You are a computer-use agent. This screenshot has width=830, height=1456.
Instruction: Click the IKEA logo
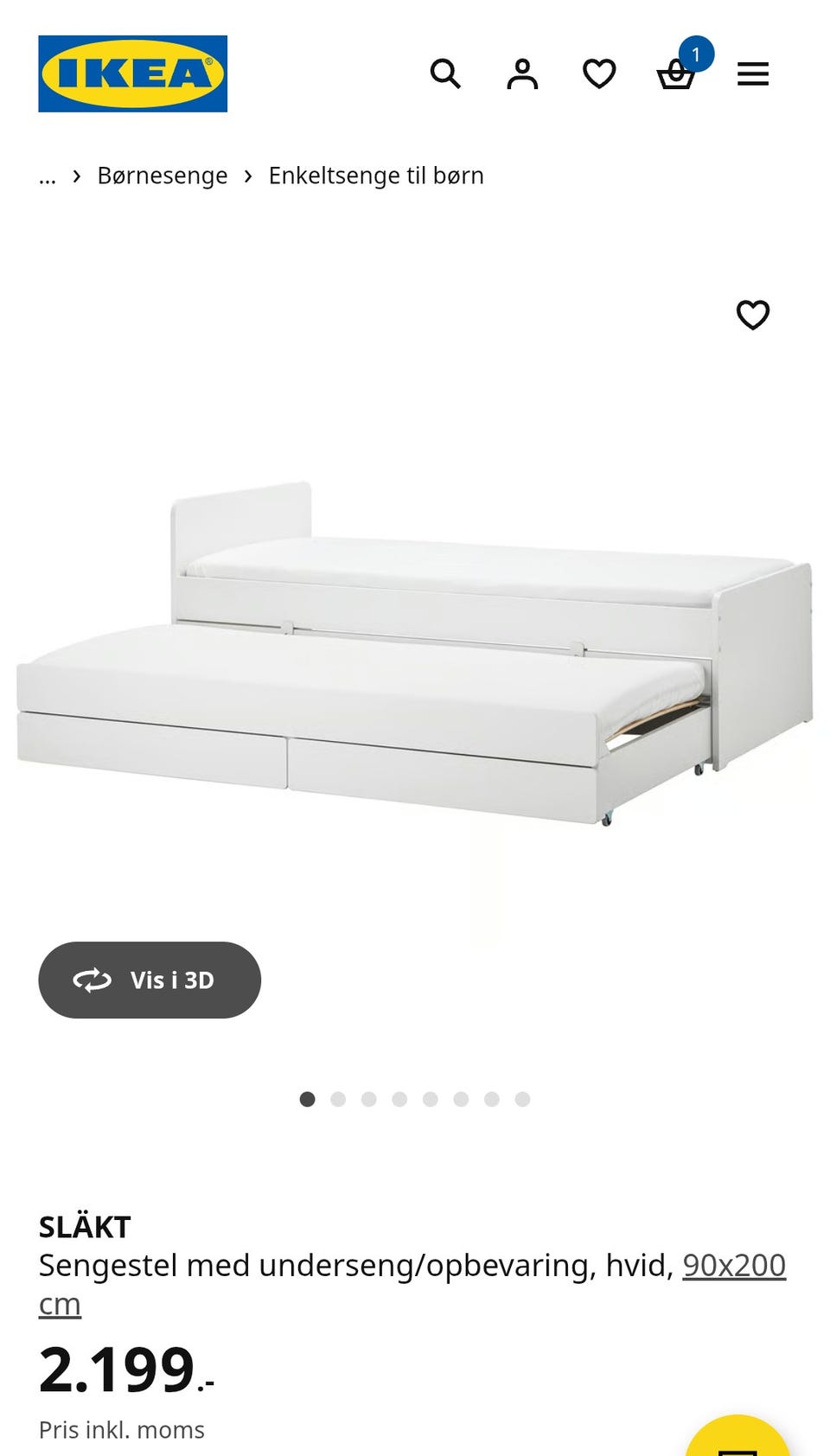[x=132, y=73]
